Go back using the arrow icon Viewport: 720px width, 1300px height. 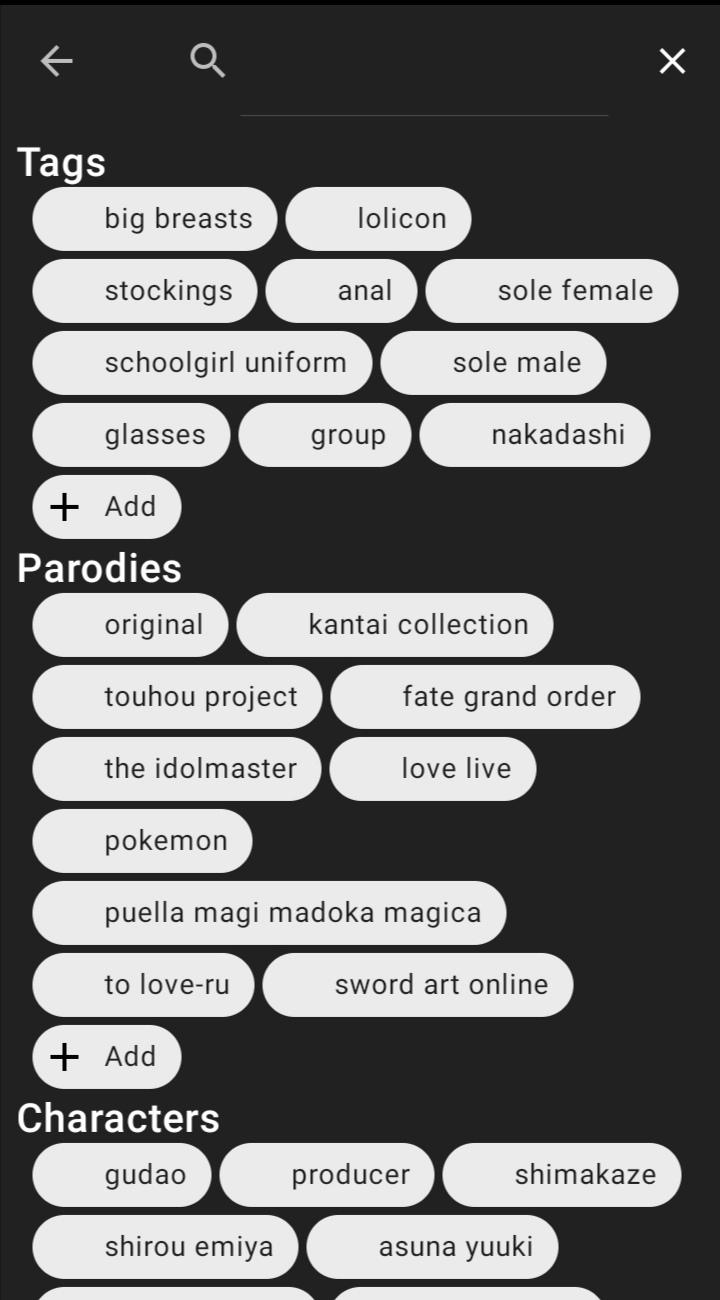point(56,61)
